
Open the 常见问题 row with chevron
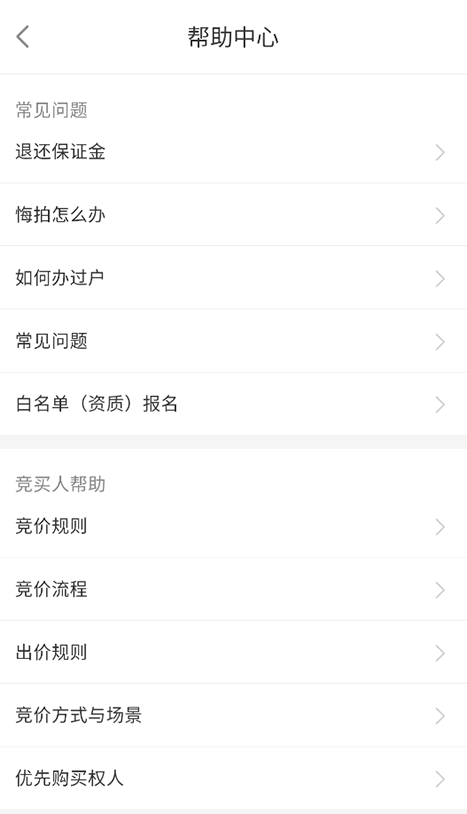[x=234, y=341]
